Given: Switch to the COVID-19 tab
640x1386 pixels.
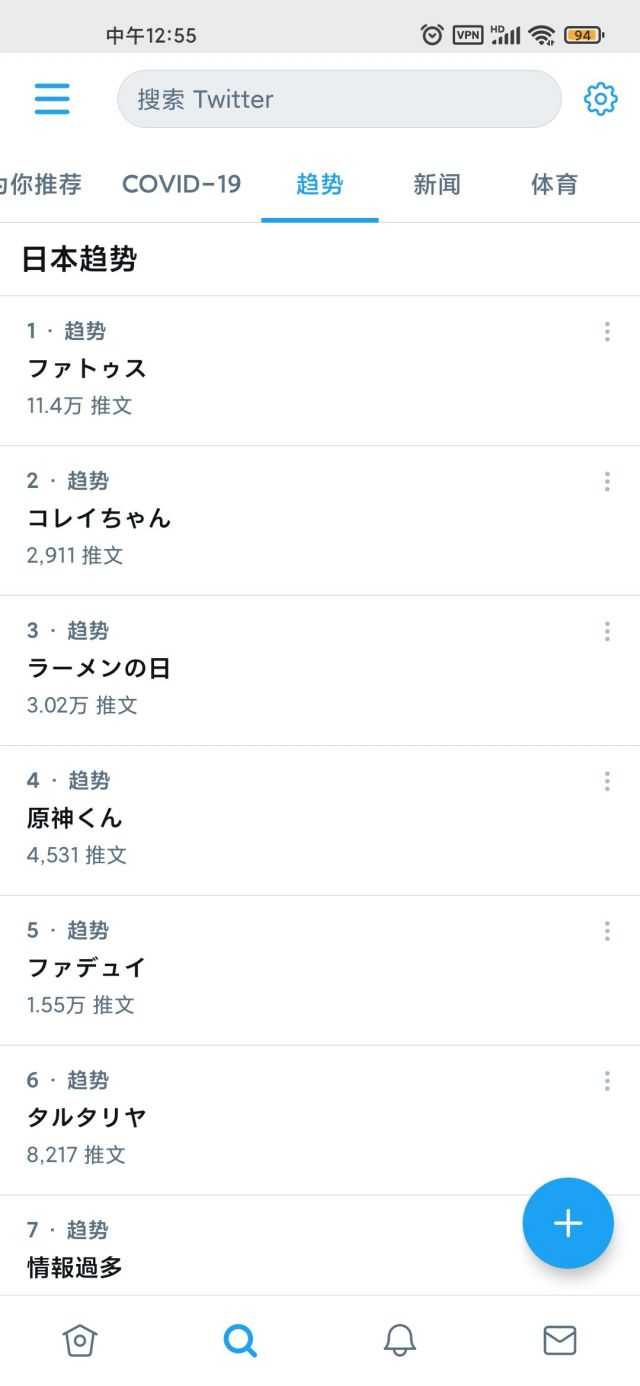Looking at the screenshot, I should 181,185.
